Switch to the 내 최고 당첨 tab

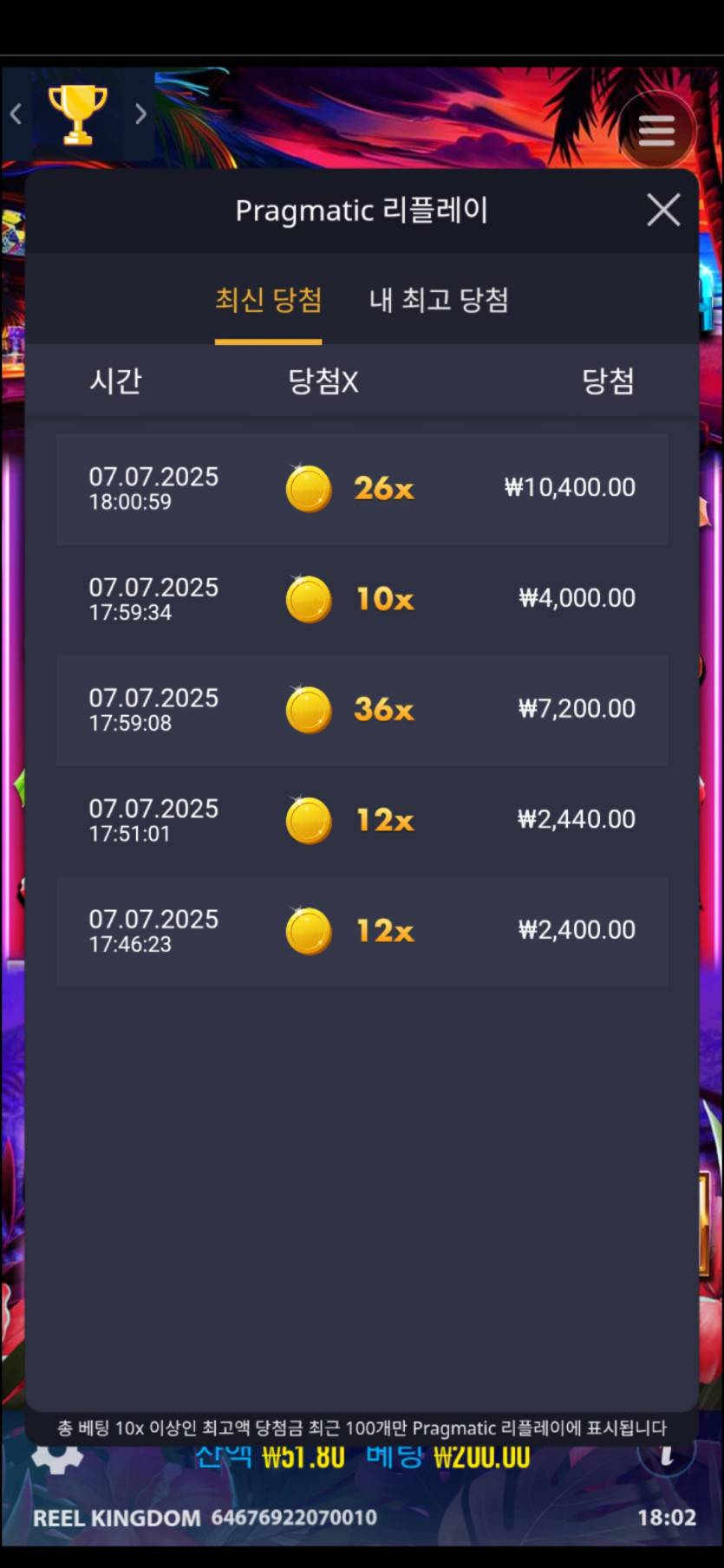pyautogui.click(x=439, y=300)
